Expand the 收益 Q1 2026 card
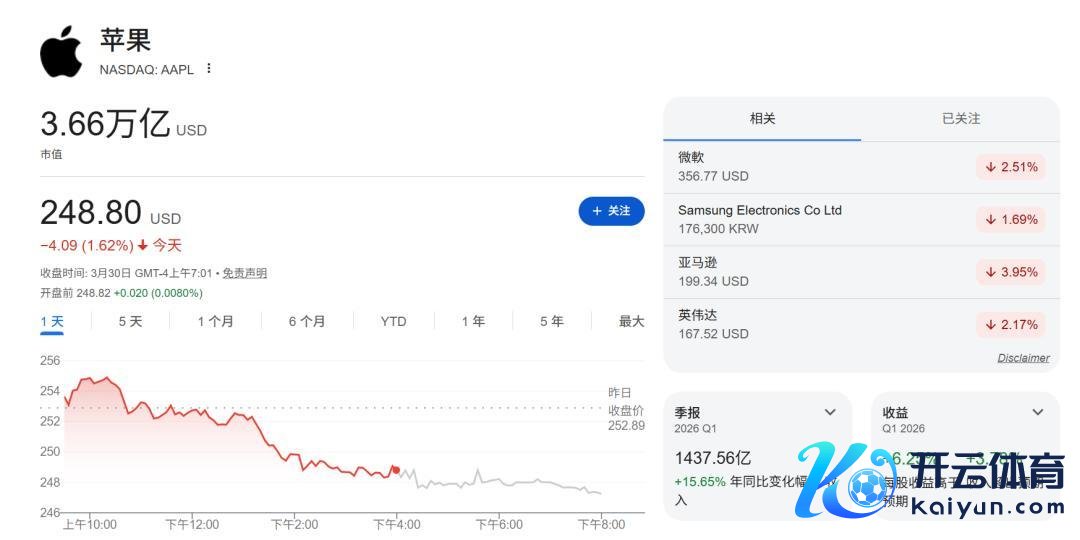Screen dimensions: 1080x540 click(1037, 412)
